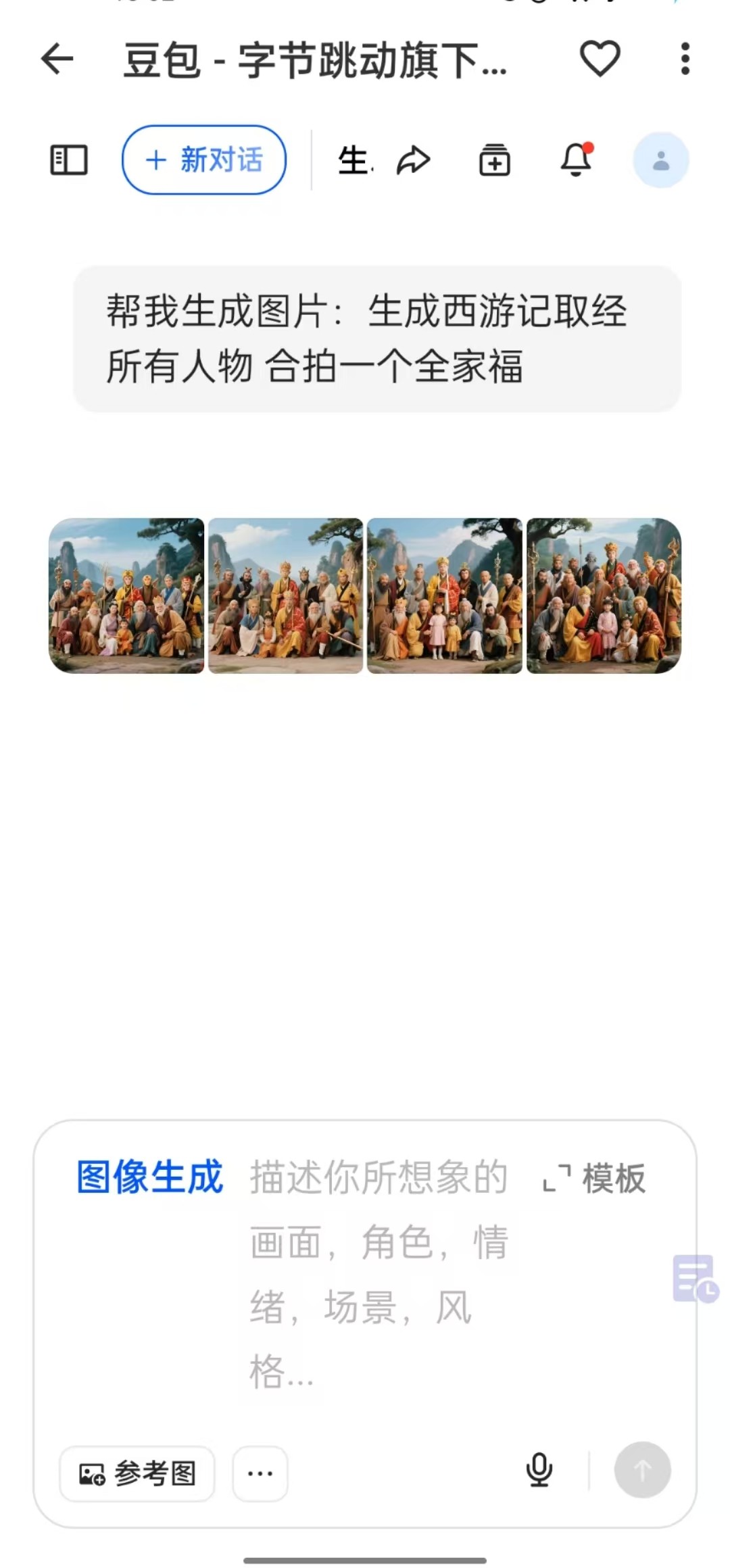The image size is (730, 1568).
Task: Open the notifications bell
Action: pyautogui.click(x=576, y=160)
